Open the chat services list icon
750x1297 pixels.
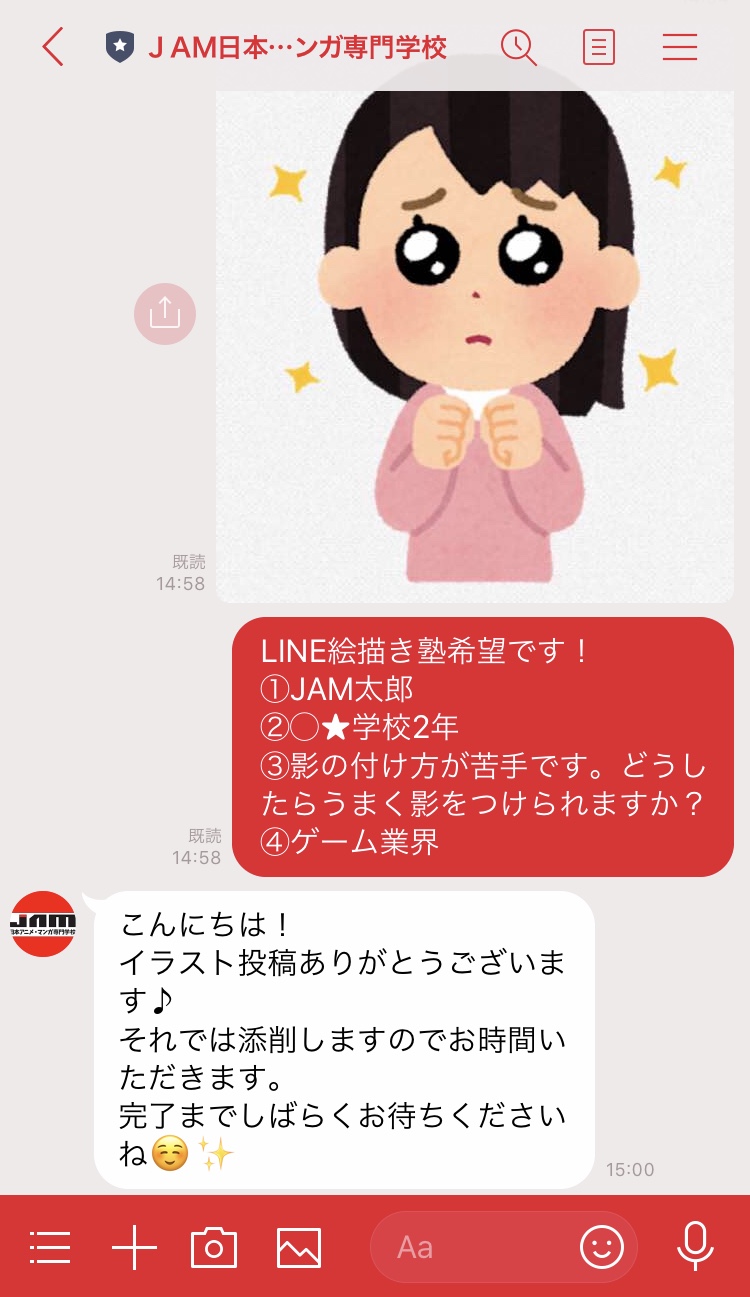coord(51,1247)
